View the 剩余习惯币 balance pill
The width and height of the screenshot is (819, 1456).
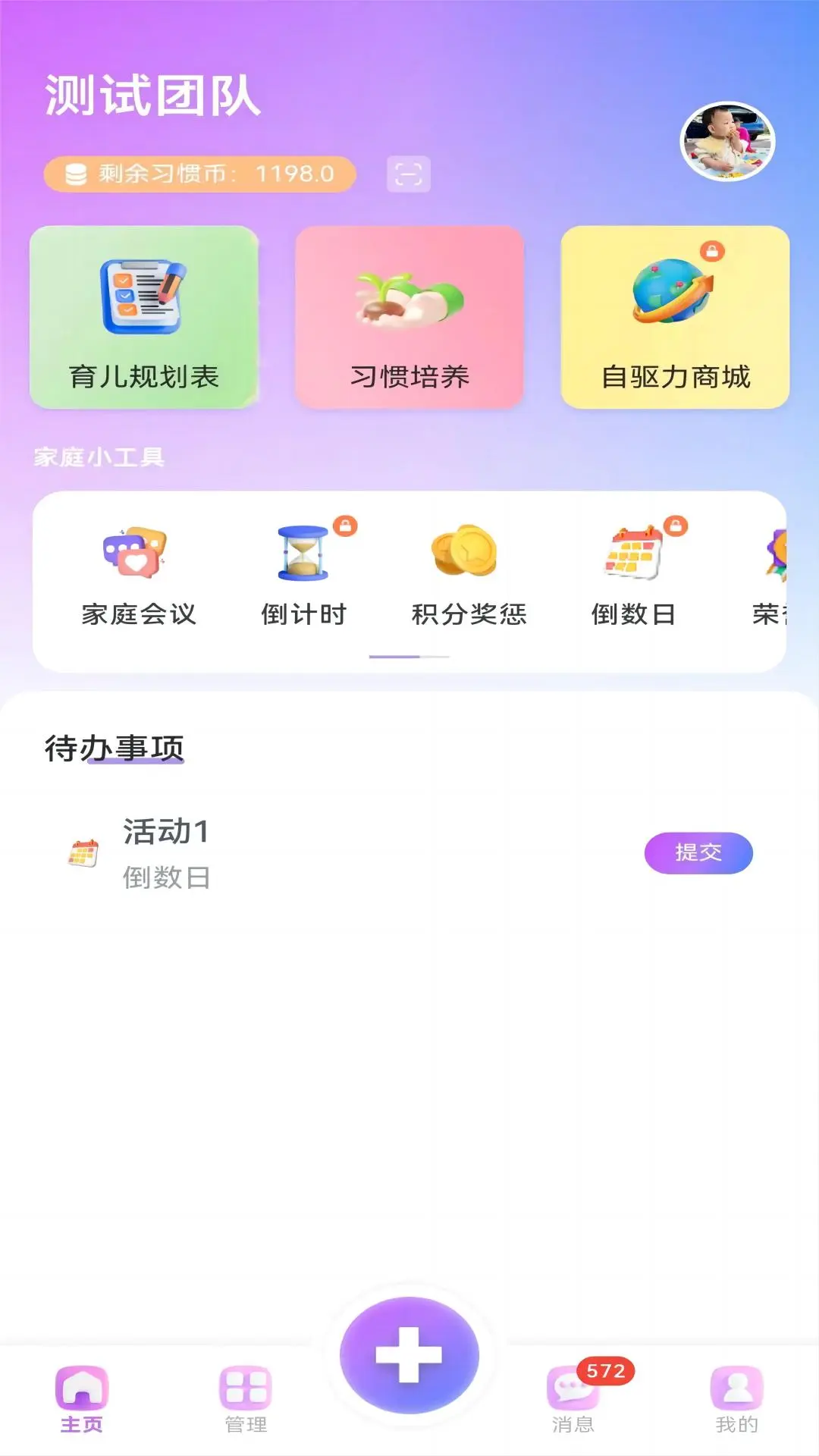coord(200,174)
